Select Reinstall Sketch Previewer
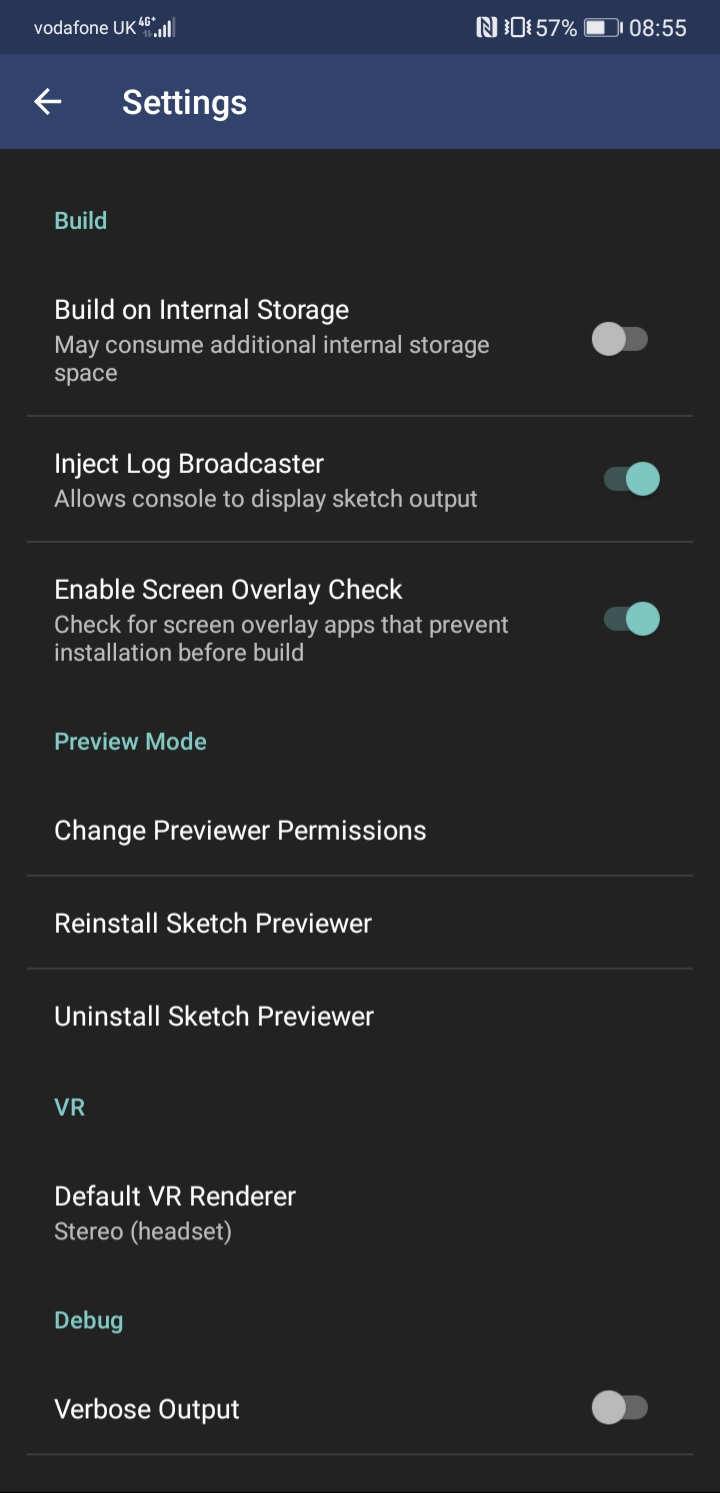720x1493 pixels. tap(360, 923)
